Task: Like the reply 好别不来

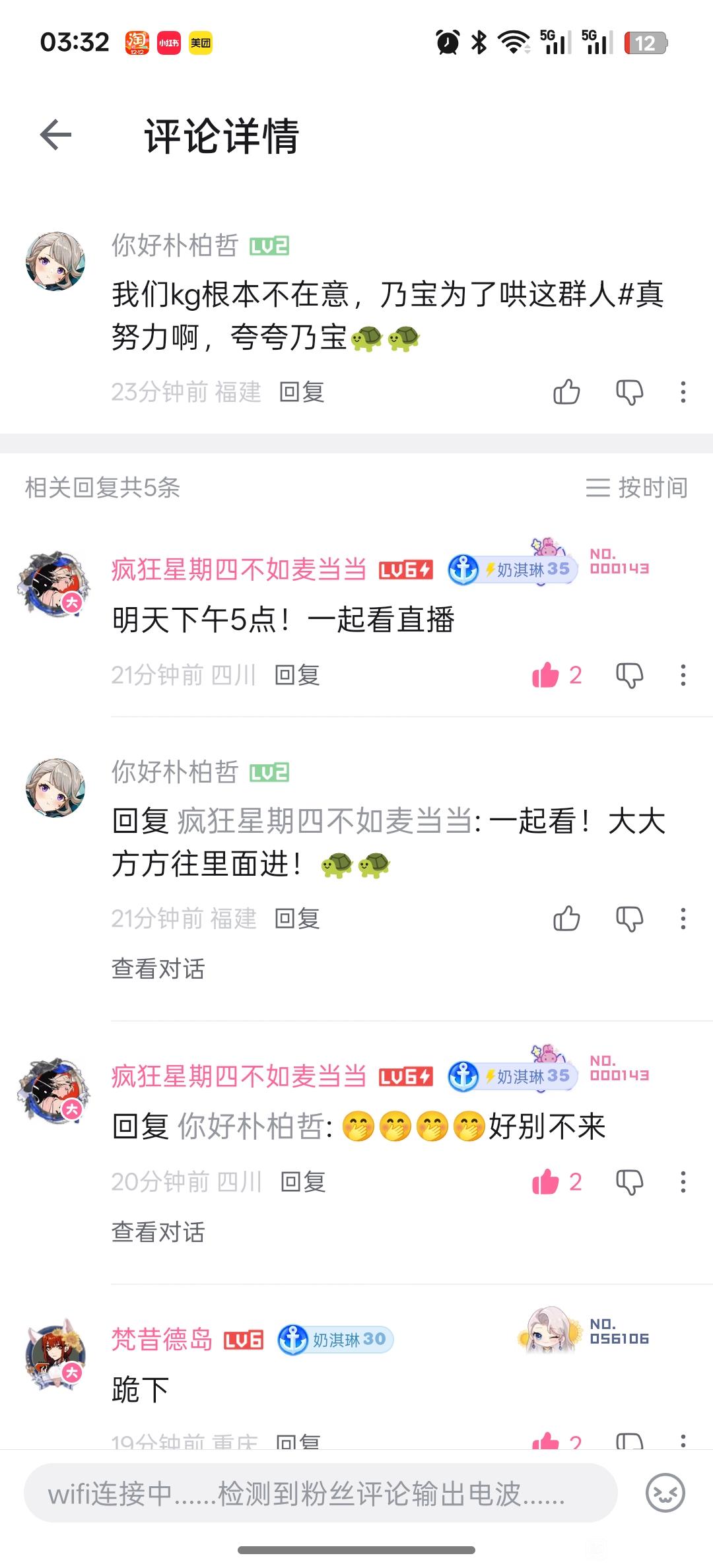Action: tap(547, 1182)
